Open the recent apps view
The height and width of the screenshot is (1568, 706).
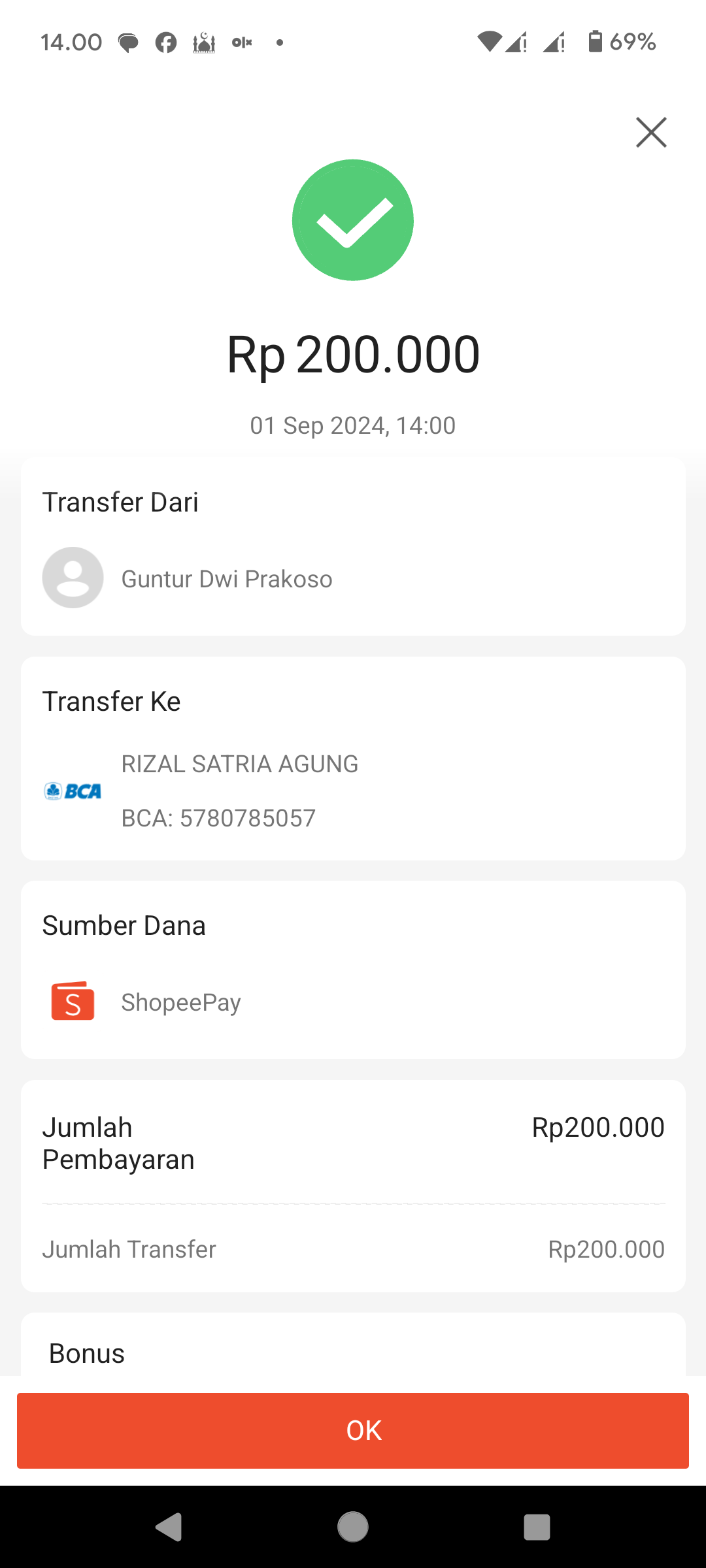(537, 1527)
